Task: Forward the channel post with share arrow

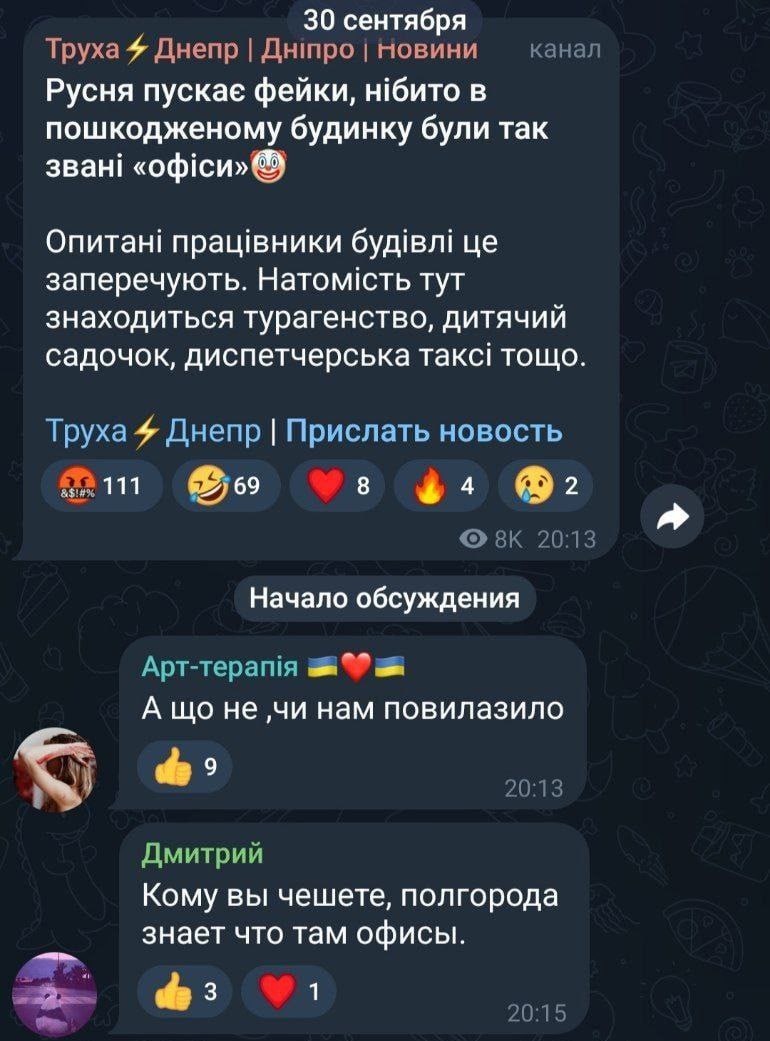Action: [672, 515]
